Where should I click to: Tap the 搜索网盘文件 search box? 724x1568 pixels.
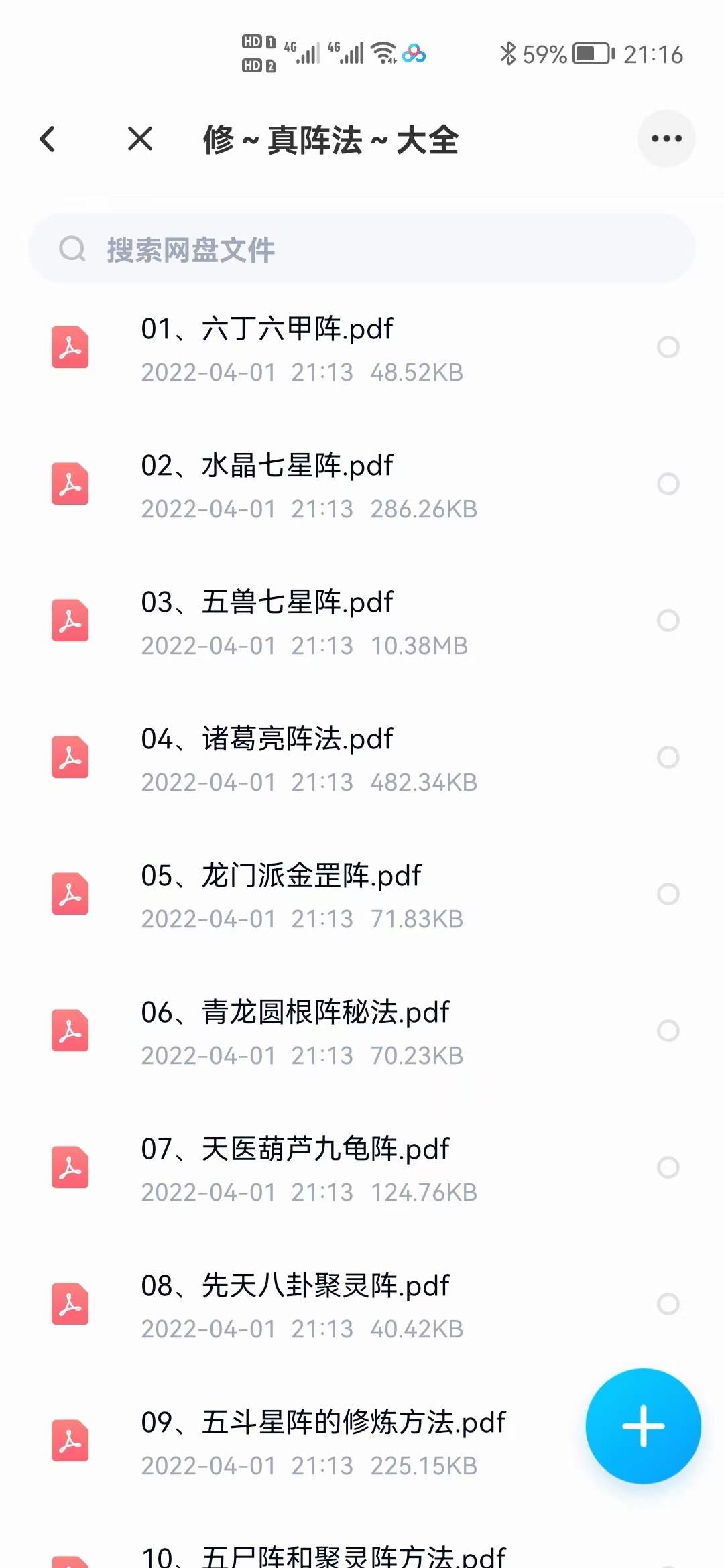click(x=362, y=249)
